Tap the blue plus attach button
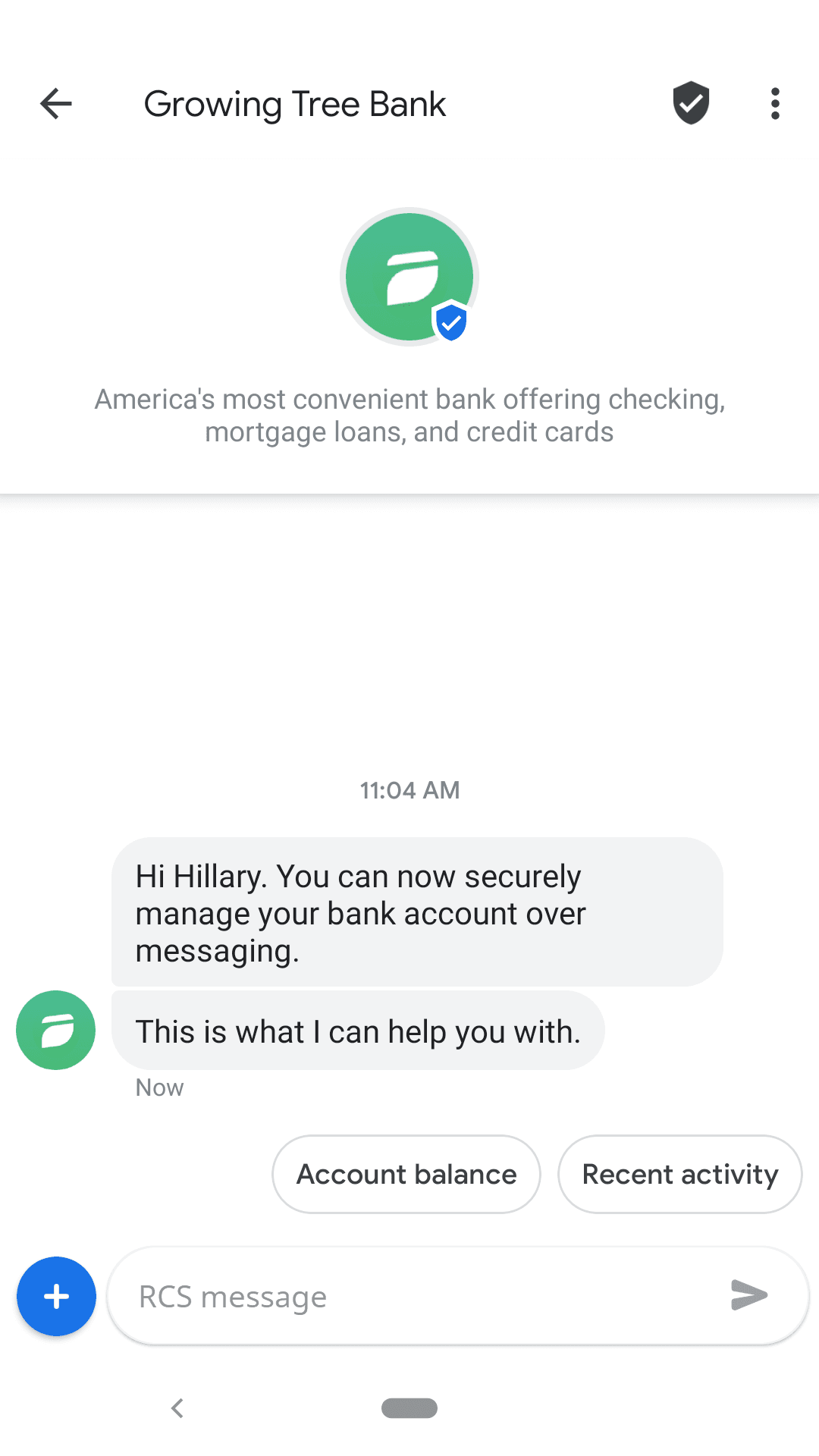Viewport: 819px width, 1456px height. pyautogui.click(x=56, y=1296)
